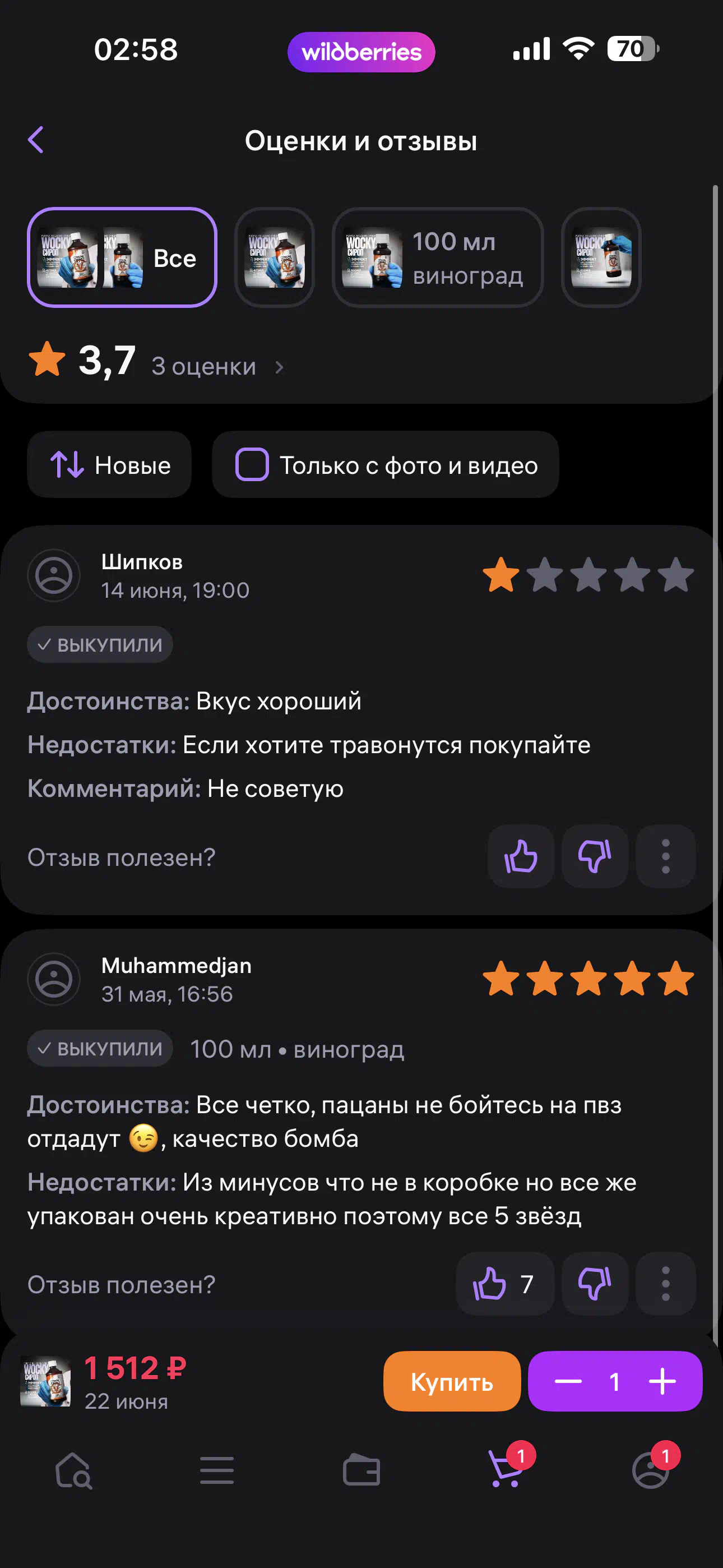Image resolution: width=723 pixels, height=1568 pixels.
Task: Open the home search tab
Action: [73, 1470]
